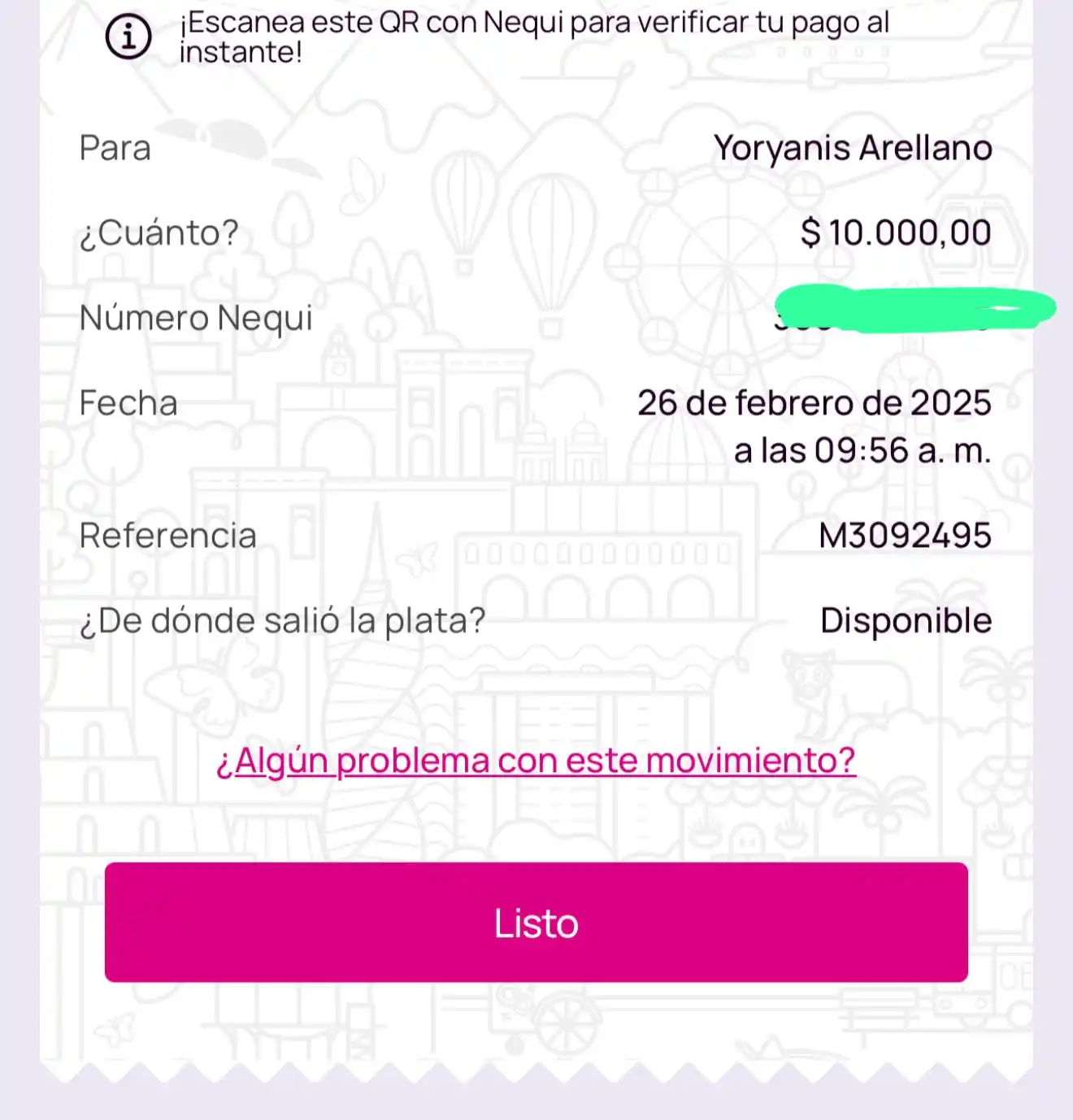Viewport: 1073px width, 1120px height.
Task: Select the Fecha label on the receipt
Action: tap(129, 402)
